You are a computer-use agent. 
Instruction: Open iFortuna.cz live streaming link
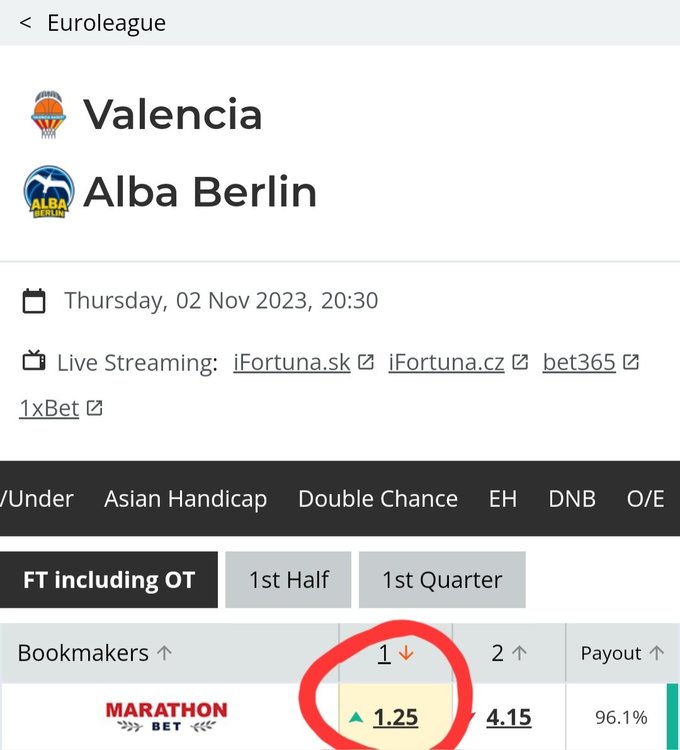coord(446,362)
